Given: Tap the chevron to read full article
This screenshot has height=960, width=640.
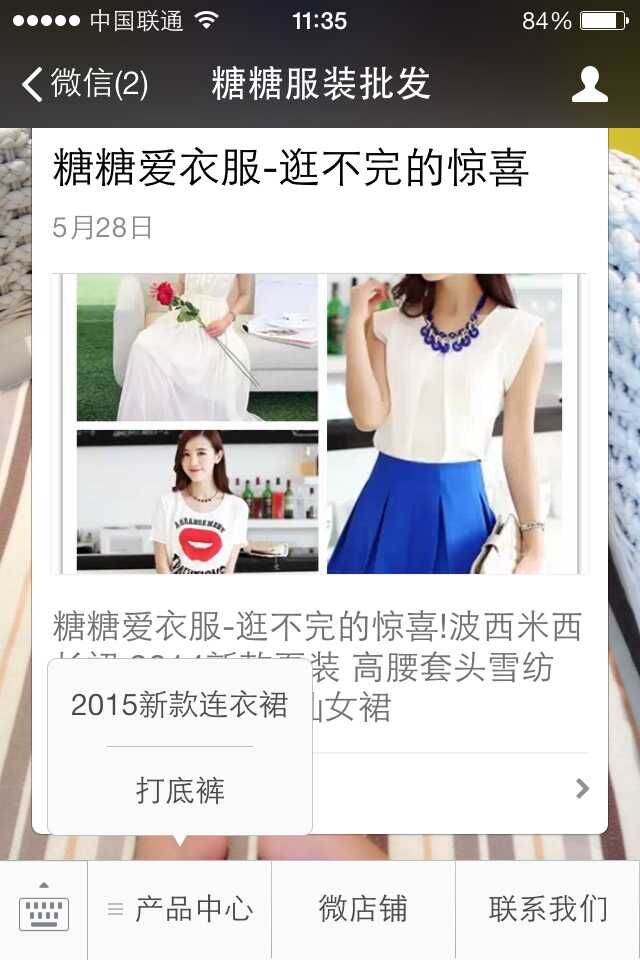Looking at the screenshot, I should point(582,789).
